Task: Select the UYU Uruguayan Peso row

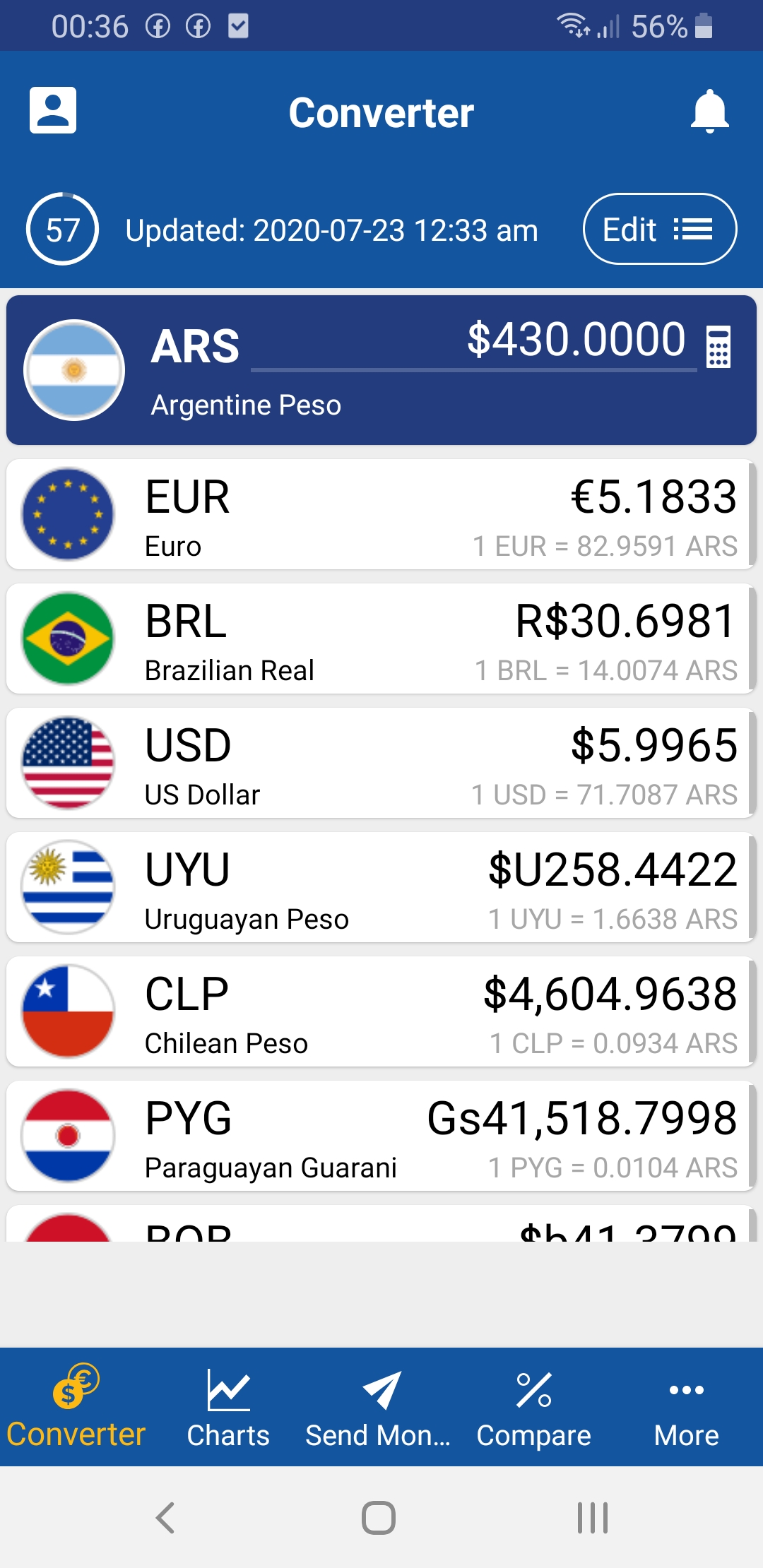Action: tap(381, 888)
